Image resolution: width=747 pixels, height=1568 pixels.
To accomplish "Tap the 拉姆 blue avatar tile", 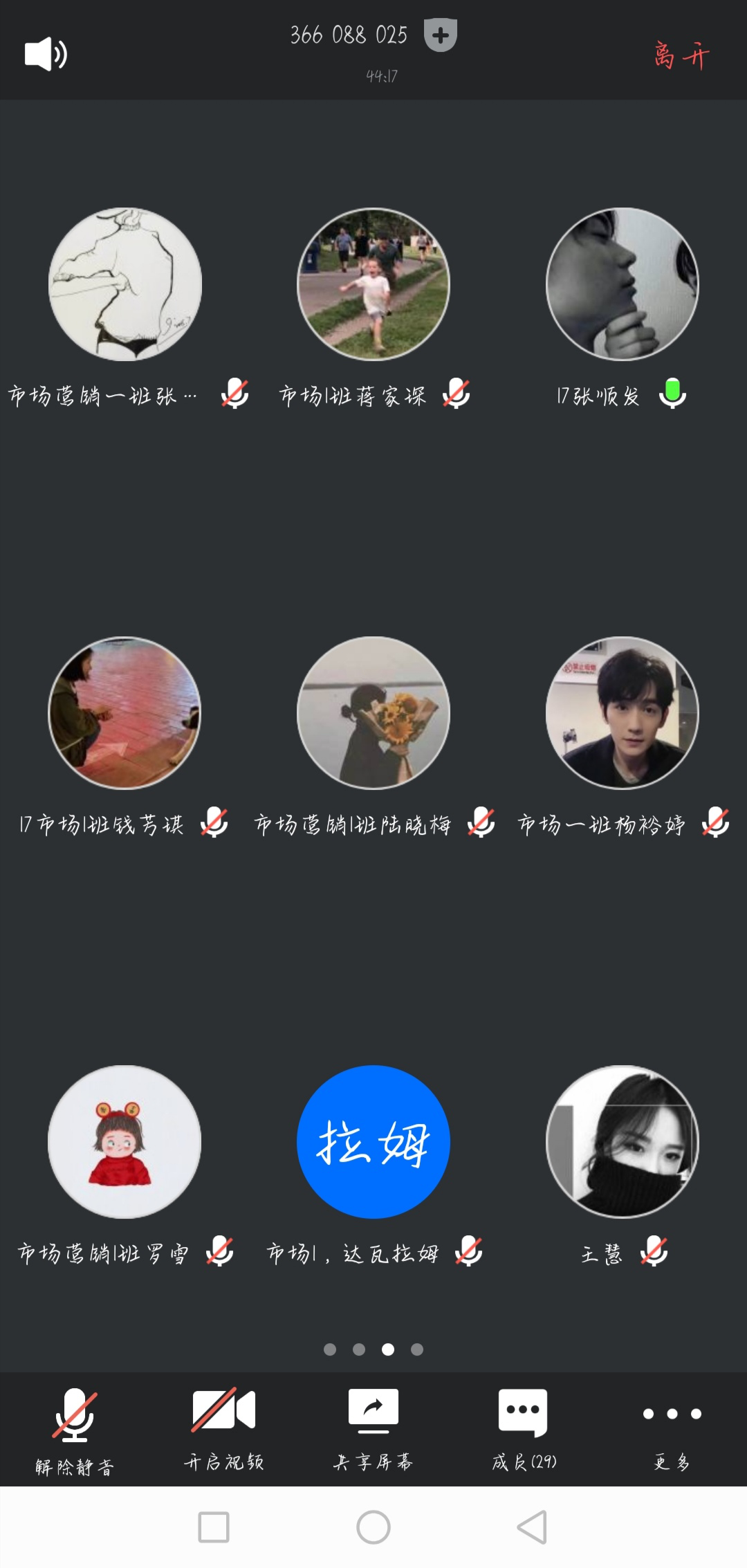I will (373, 1141).
